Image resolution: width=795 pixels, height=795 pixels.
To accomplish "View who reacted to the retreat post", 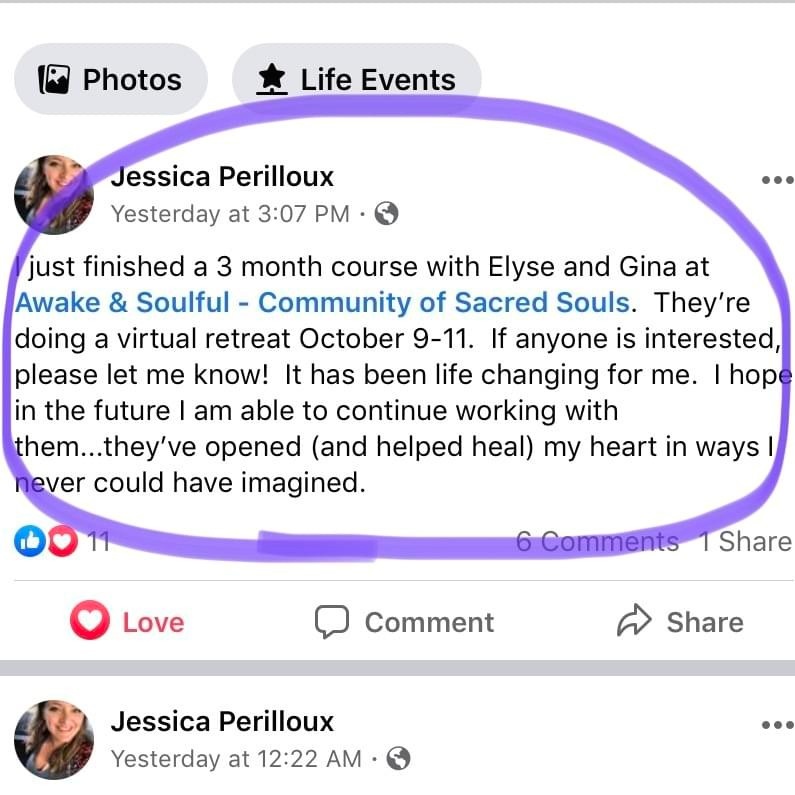I will [62, 541].
